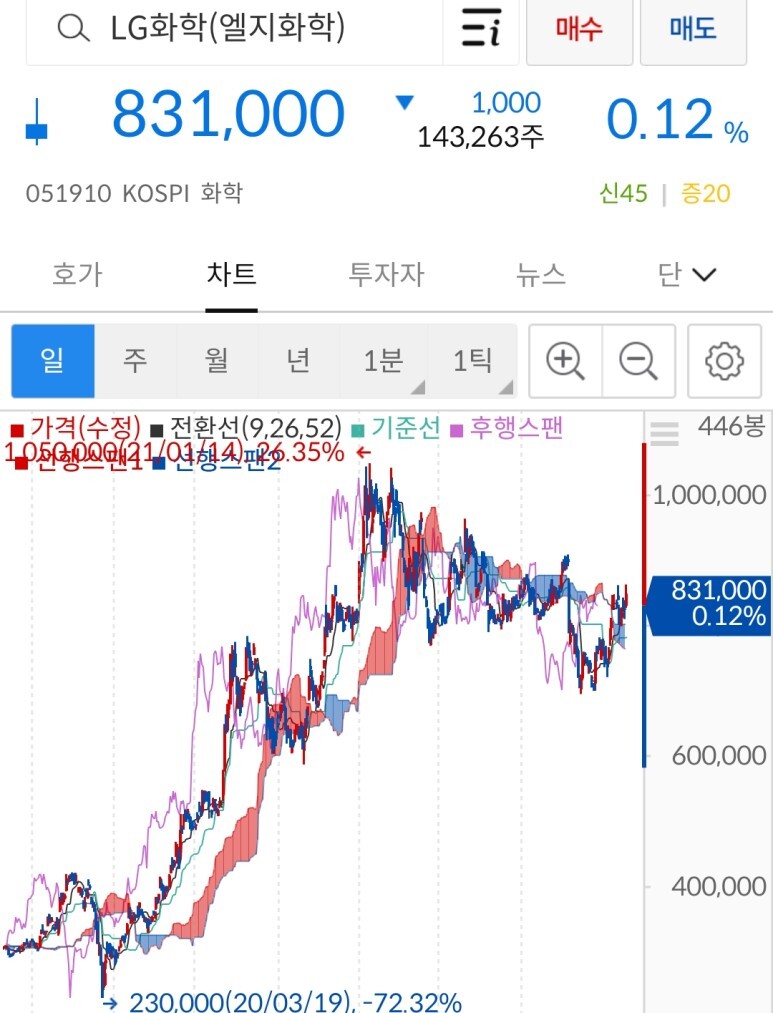Select the 일 daily chart period
Viewport: 773px width, 1013px height.
point(53,360)
